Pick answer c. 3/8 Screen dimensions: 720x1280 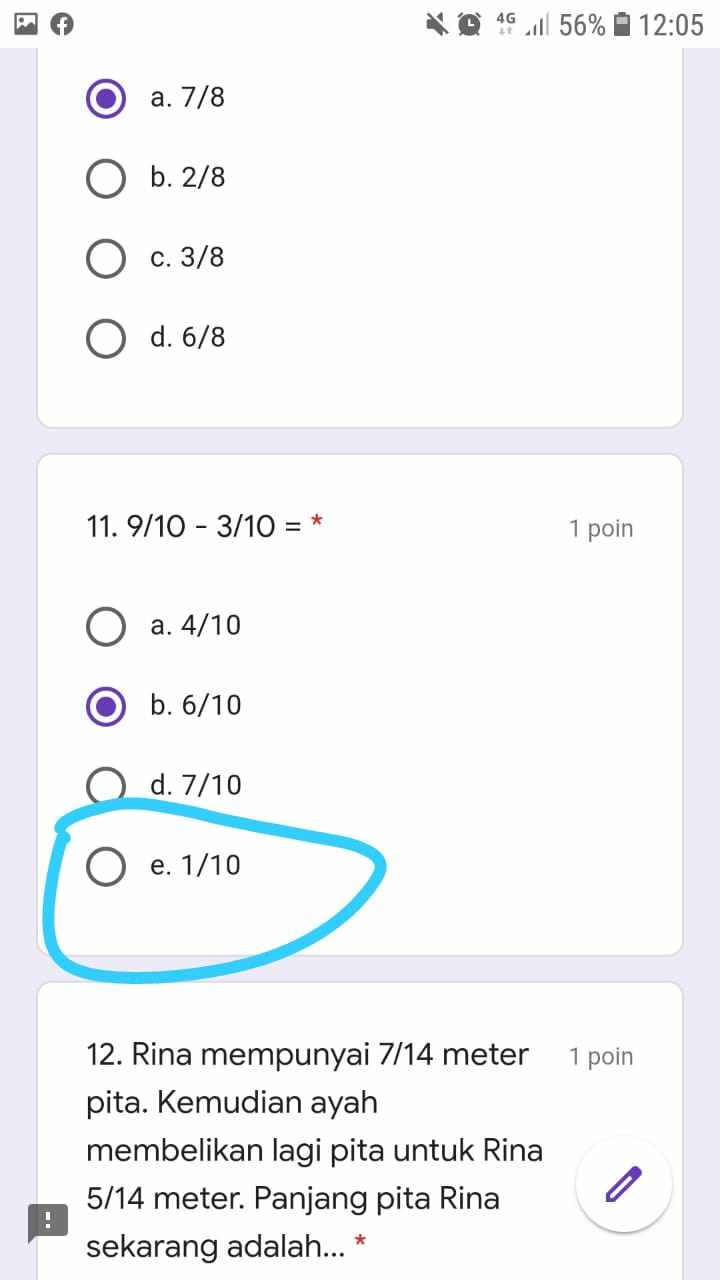click(106, 258)
